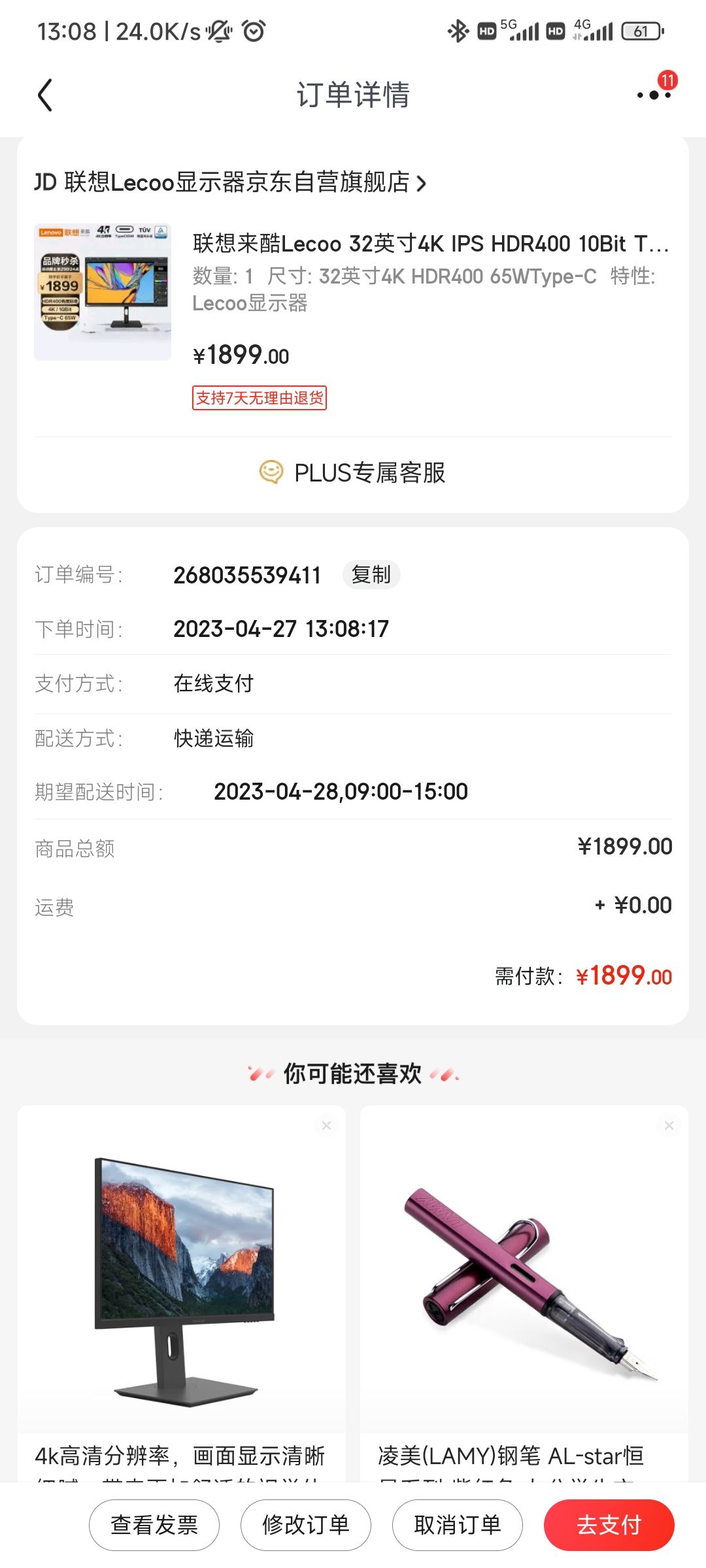Tap the notification badge showing 11

(x=667, y=80)
